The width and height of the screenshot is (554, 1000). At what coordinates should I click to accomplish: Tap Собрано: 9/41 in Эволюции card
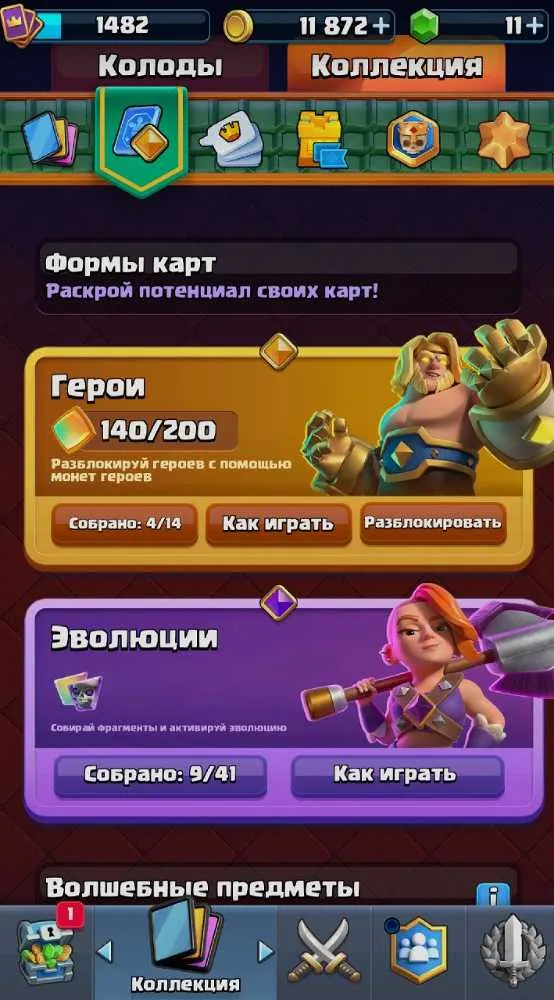click(x=160, y=775)
